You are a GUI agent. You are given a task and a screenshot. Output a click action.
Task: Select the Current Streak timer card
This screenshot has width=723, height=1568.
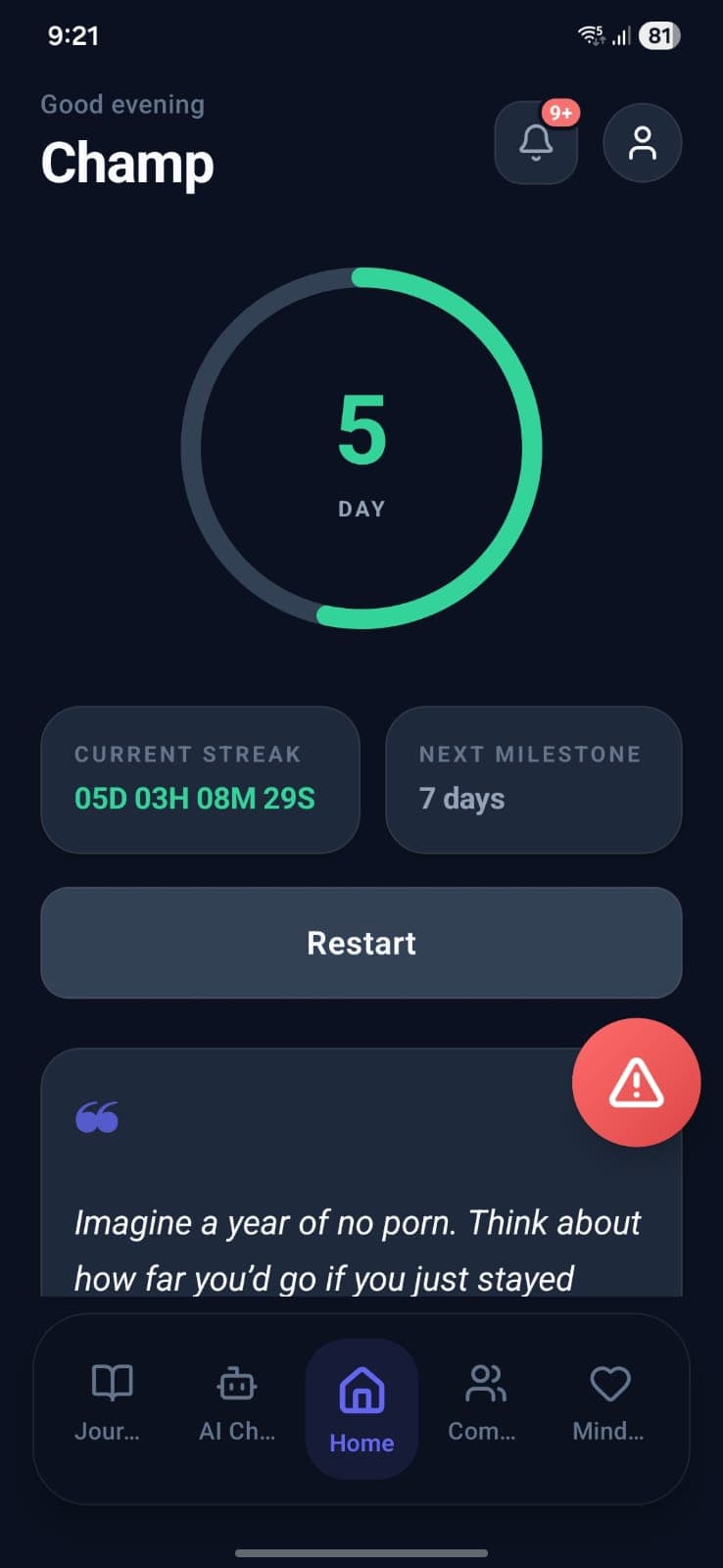[x=200, y=779]
